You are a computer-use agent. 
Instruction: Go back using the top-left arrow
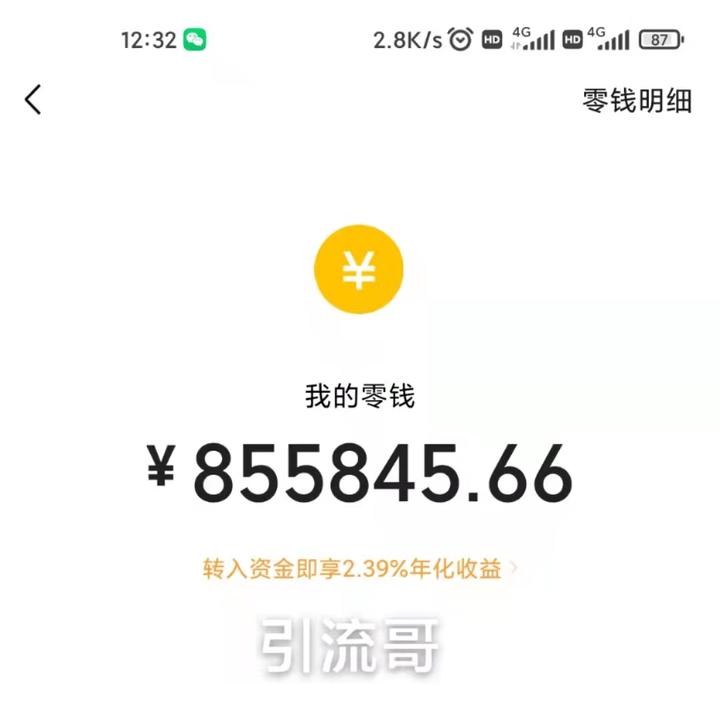coord(34,99)
